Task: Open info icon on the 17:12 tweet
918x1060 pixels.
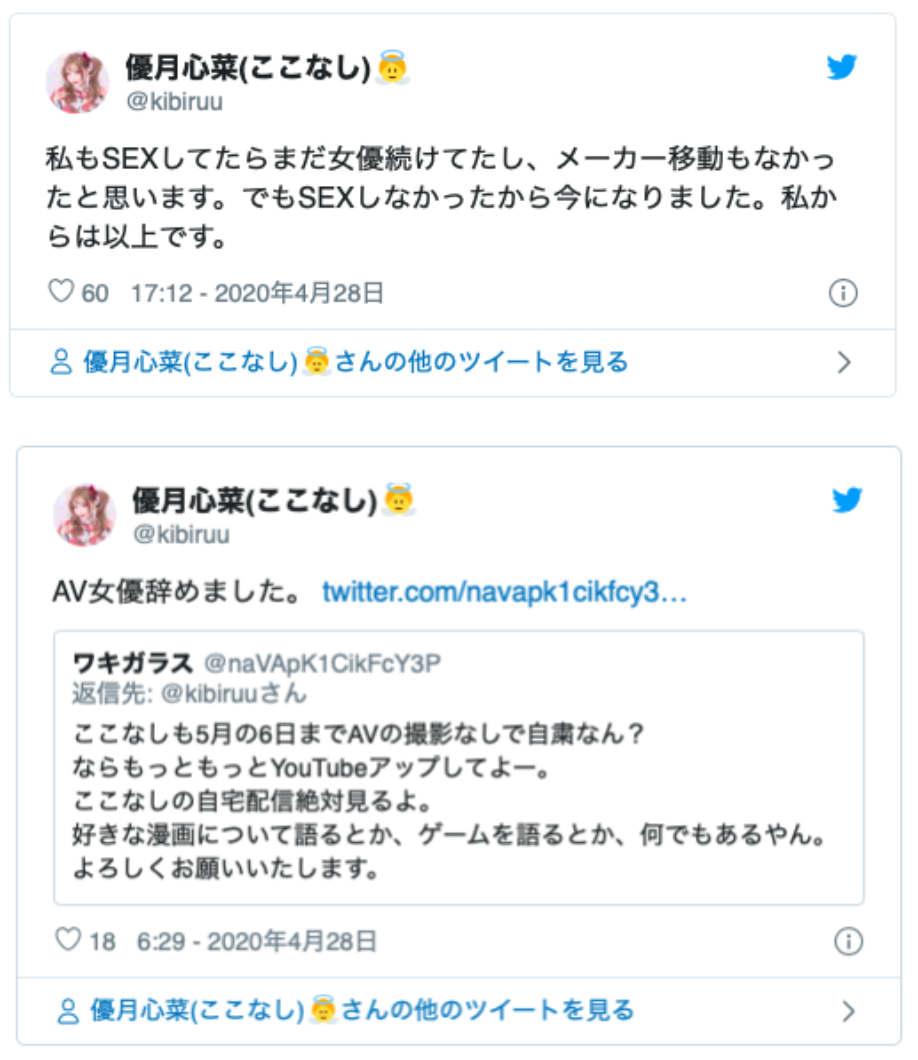Action: point(843,293)
